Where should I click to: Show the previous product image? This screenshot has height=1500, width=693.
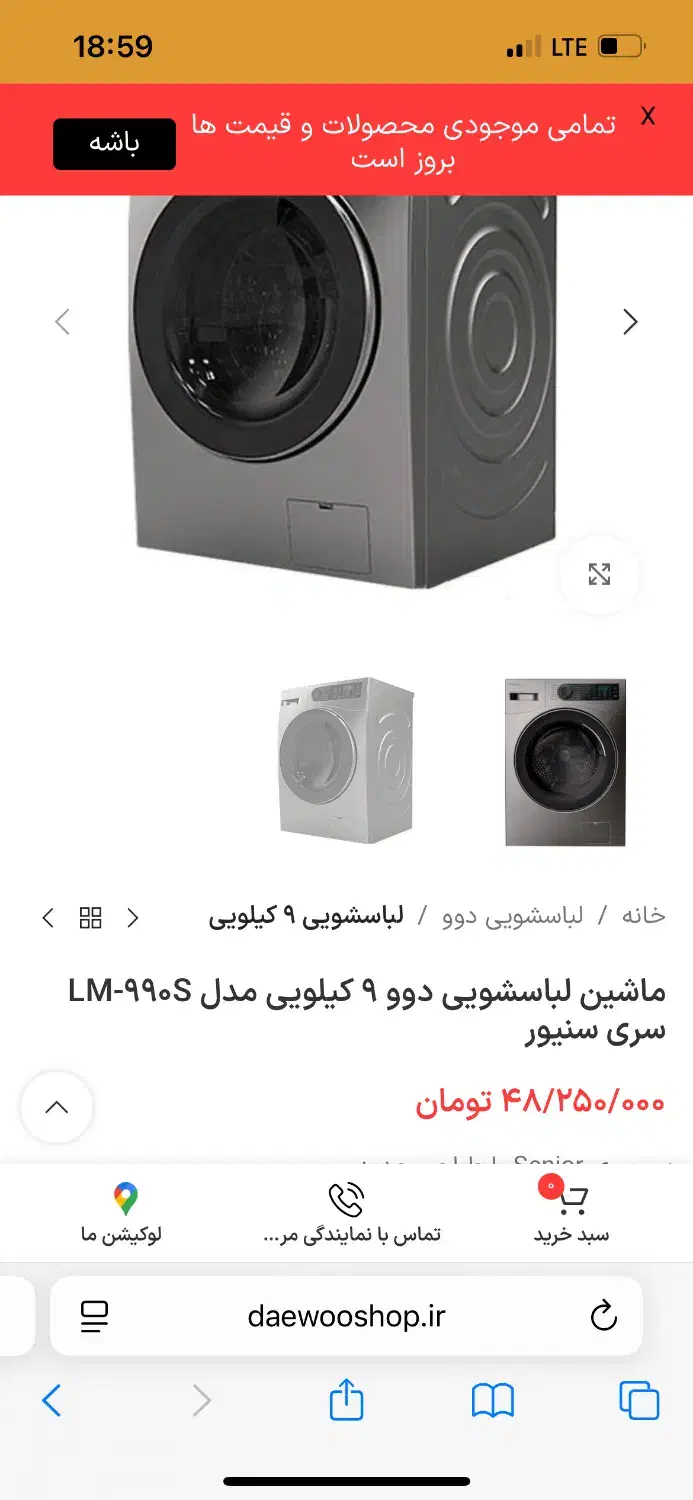[63, 322]
